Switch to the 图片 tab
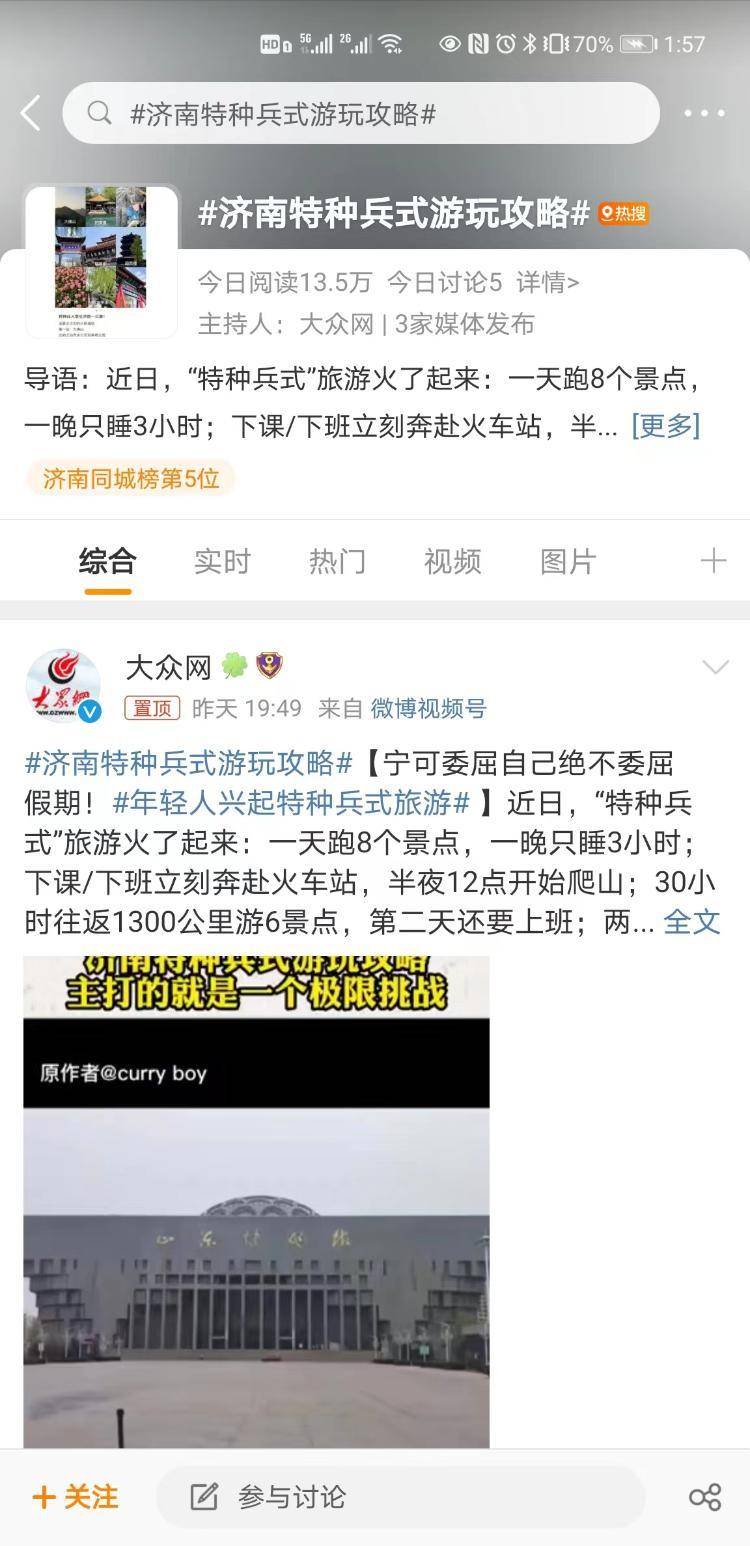The width and height of the screenshot is (750, 1546). (567, 561)
